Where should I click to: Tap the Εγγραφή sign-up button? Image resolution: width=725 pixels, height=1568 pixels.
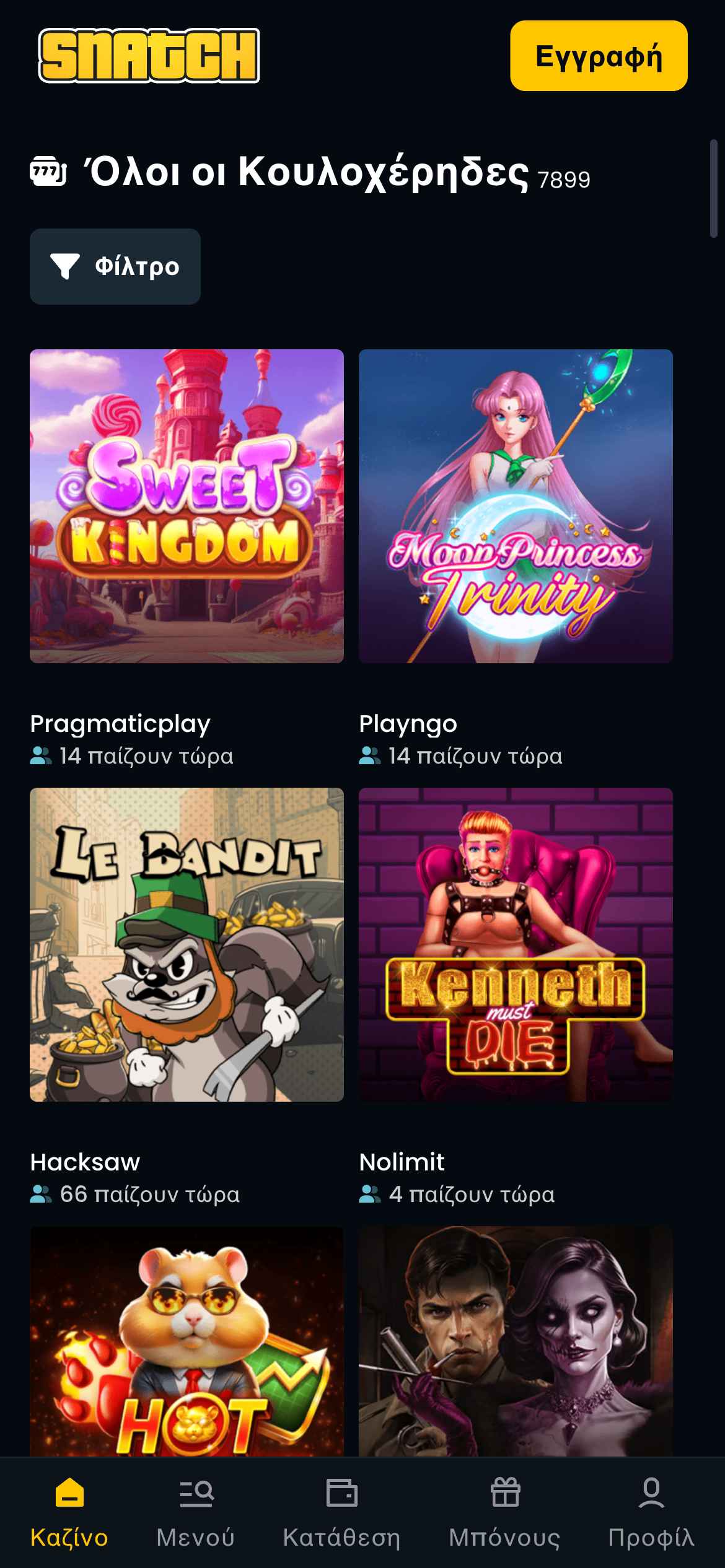(599, 56)
